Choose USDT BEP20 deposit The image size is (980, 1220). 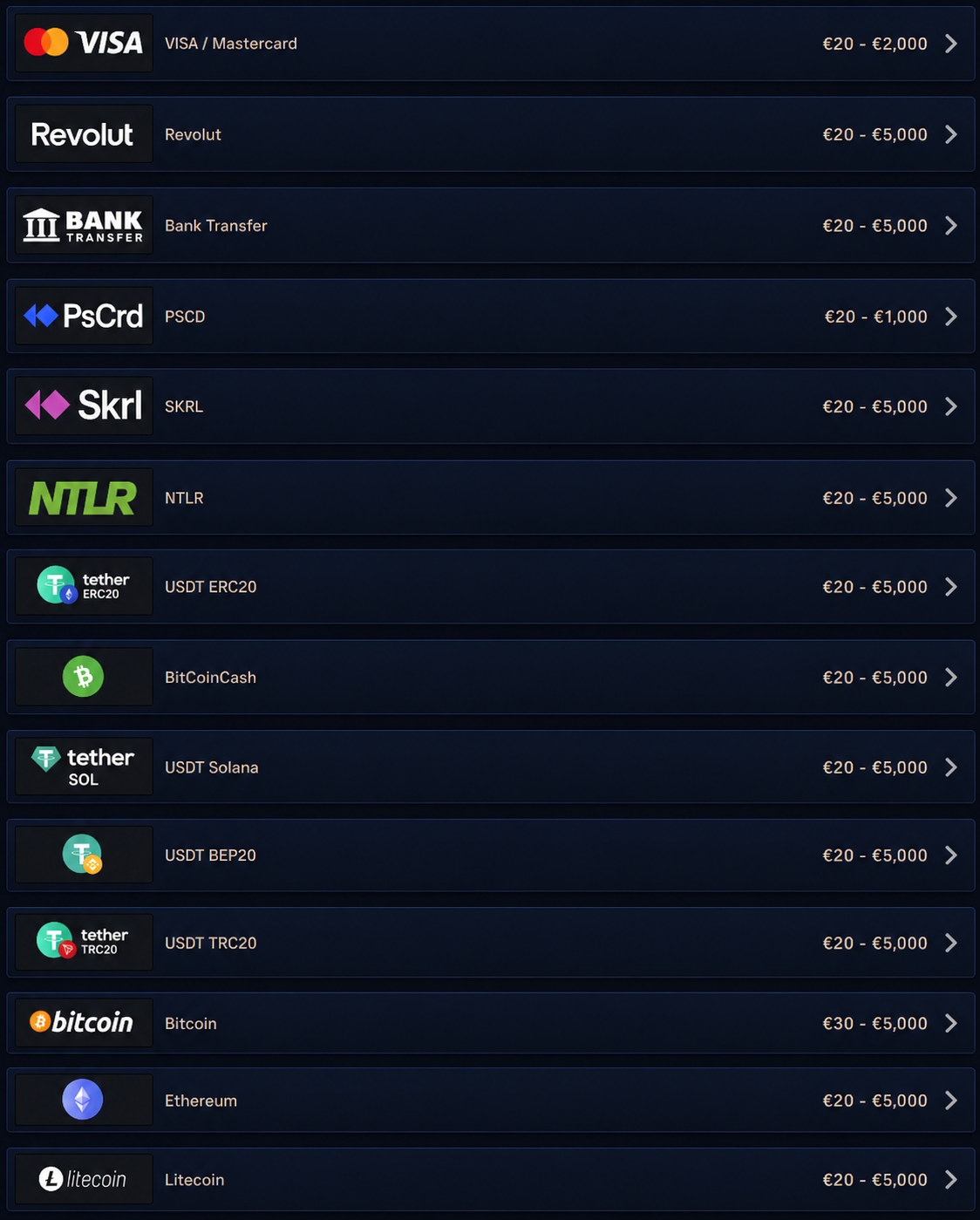pyautogui.click(x=490, y=855)
